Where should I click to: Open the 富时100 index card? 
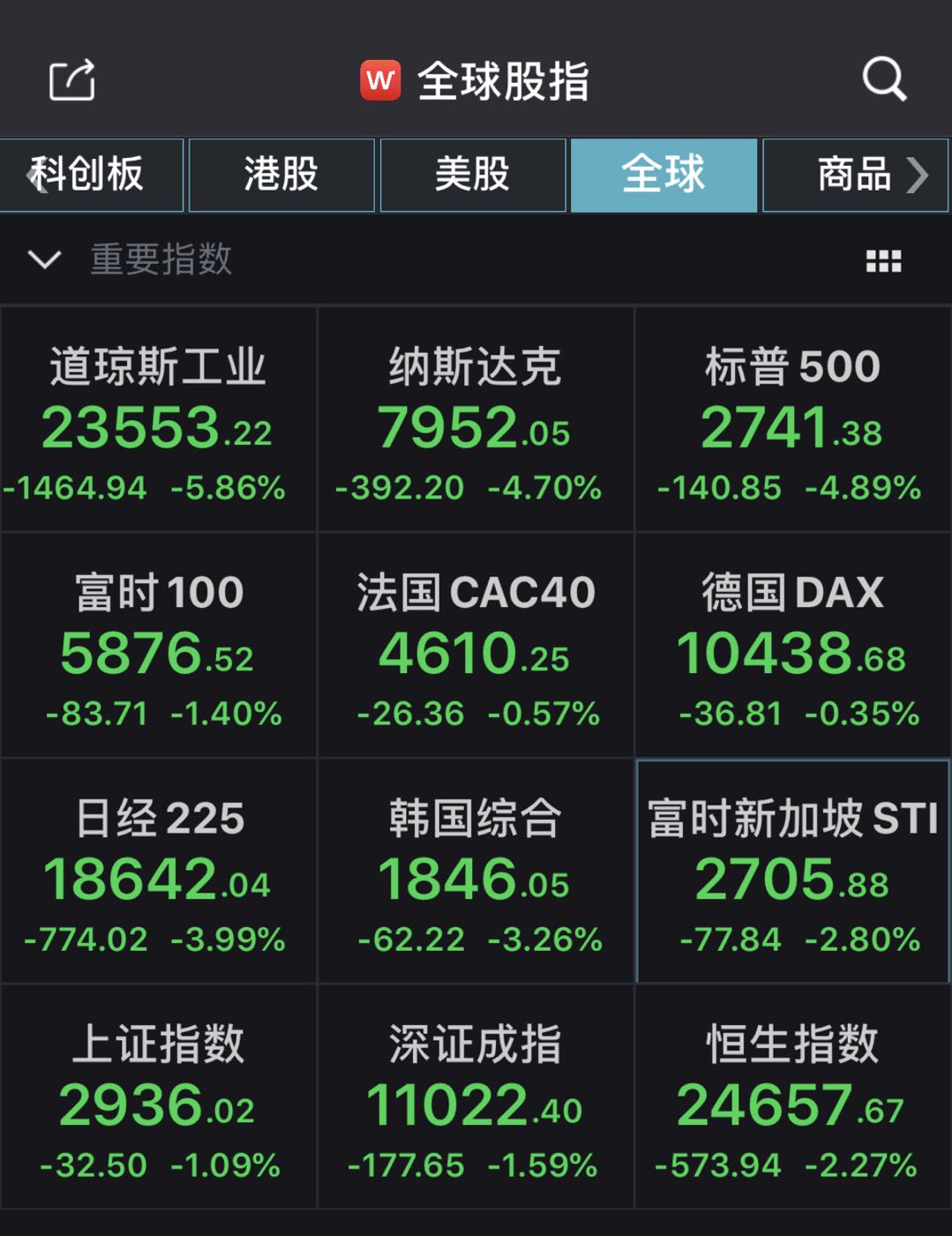[158, 646]
